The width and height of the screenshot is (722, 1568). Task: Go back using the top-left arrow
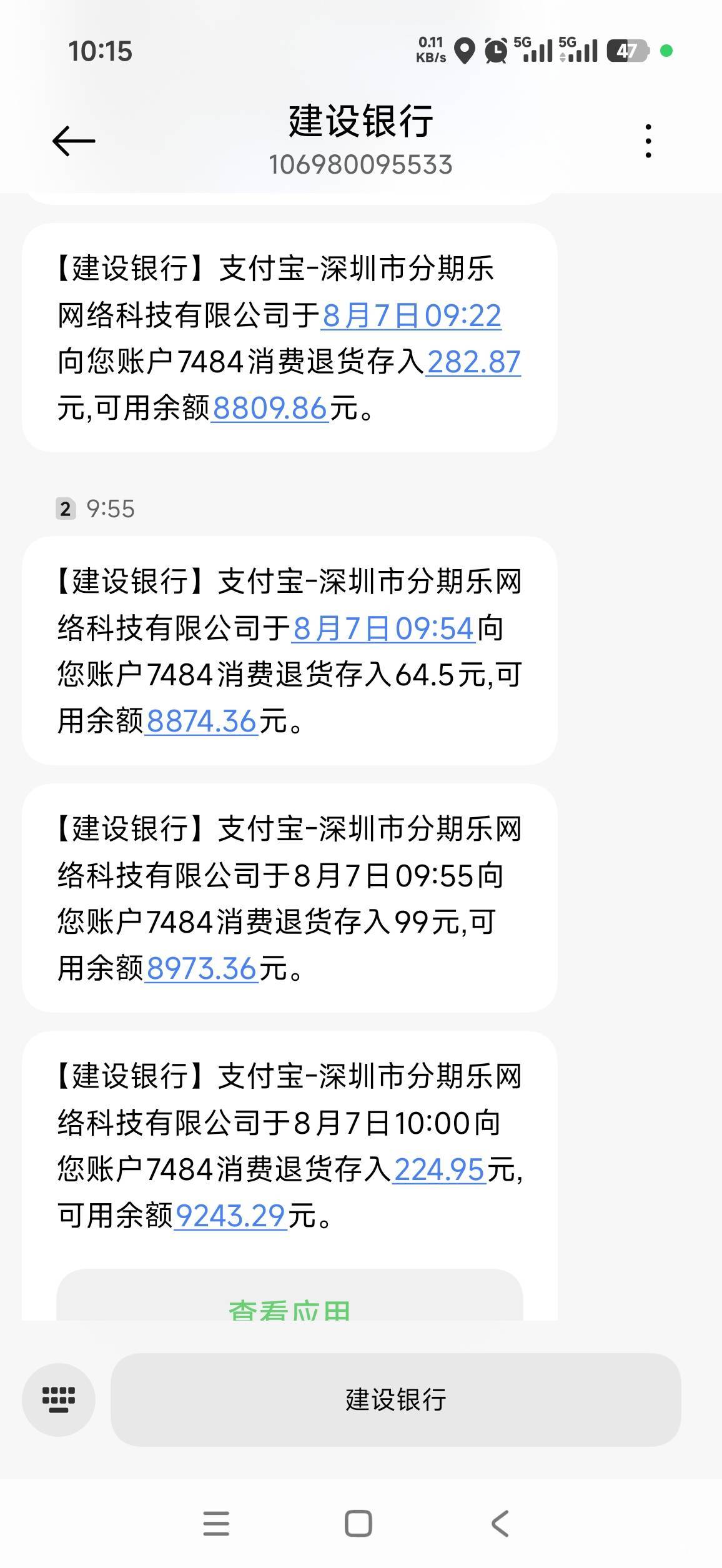tap(74, 141)
